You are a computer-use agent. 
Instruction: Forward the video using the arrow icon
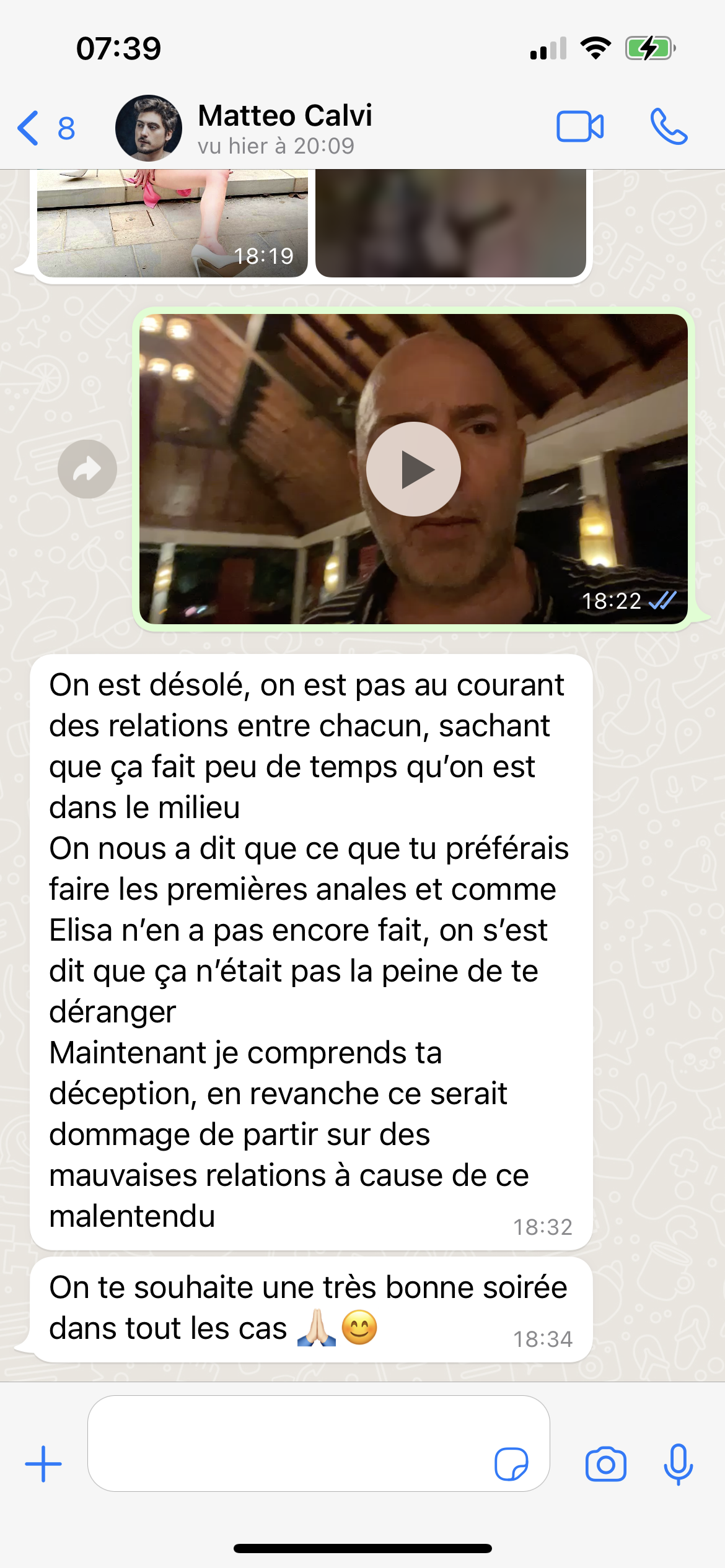[87, 469]
